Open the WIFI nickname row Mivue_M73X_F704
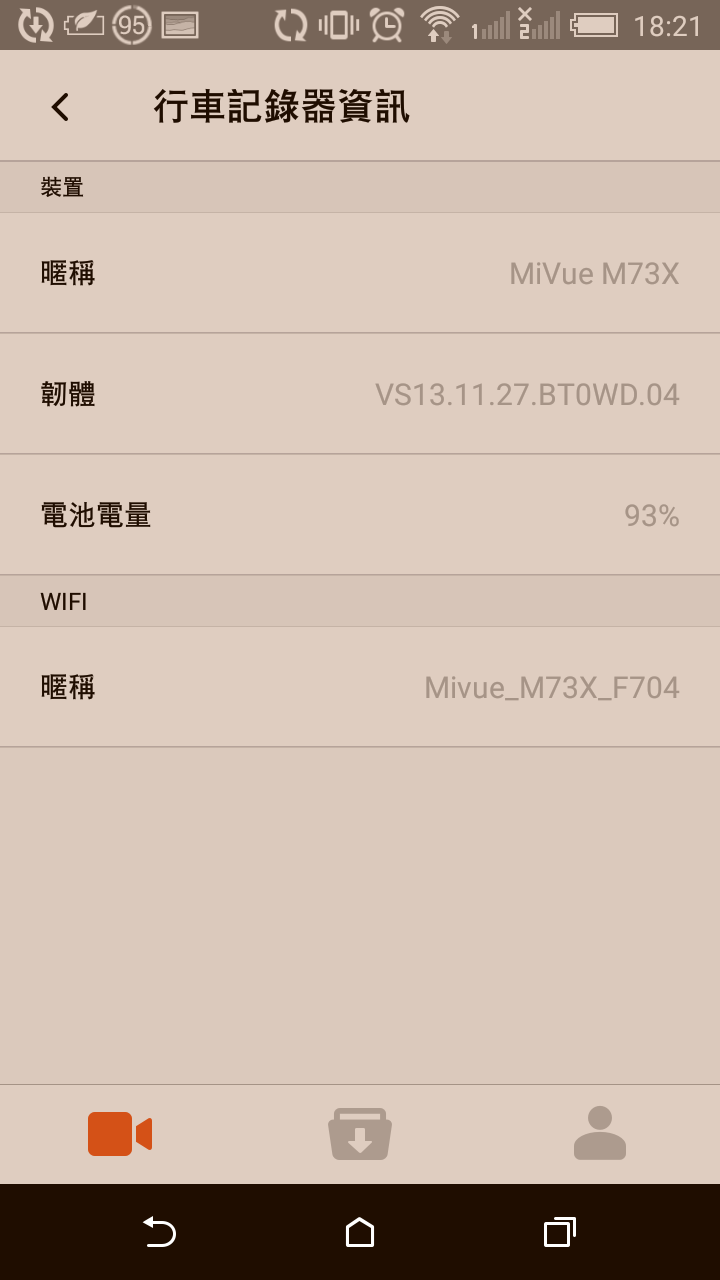Screen dimensions: 720x1280 (360, 687)
